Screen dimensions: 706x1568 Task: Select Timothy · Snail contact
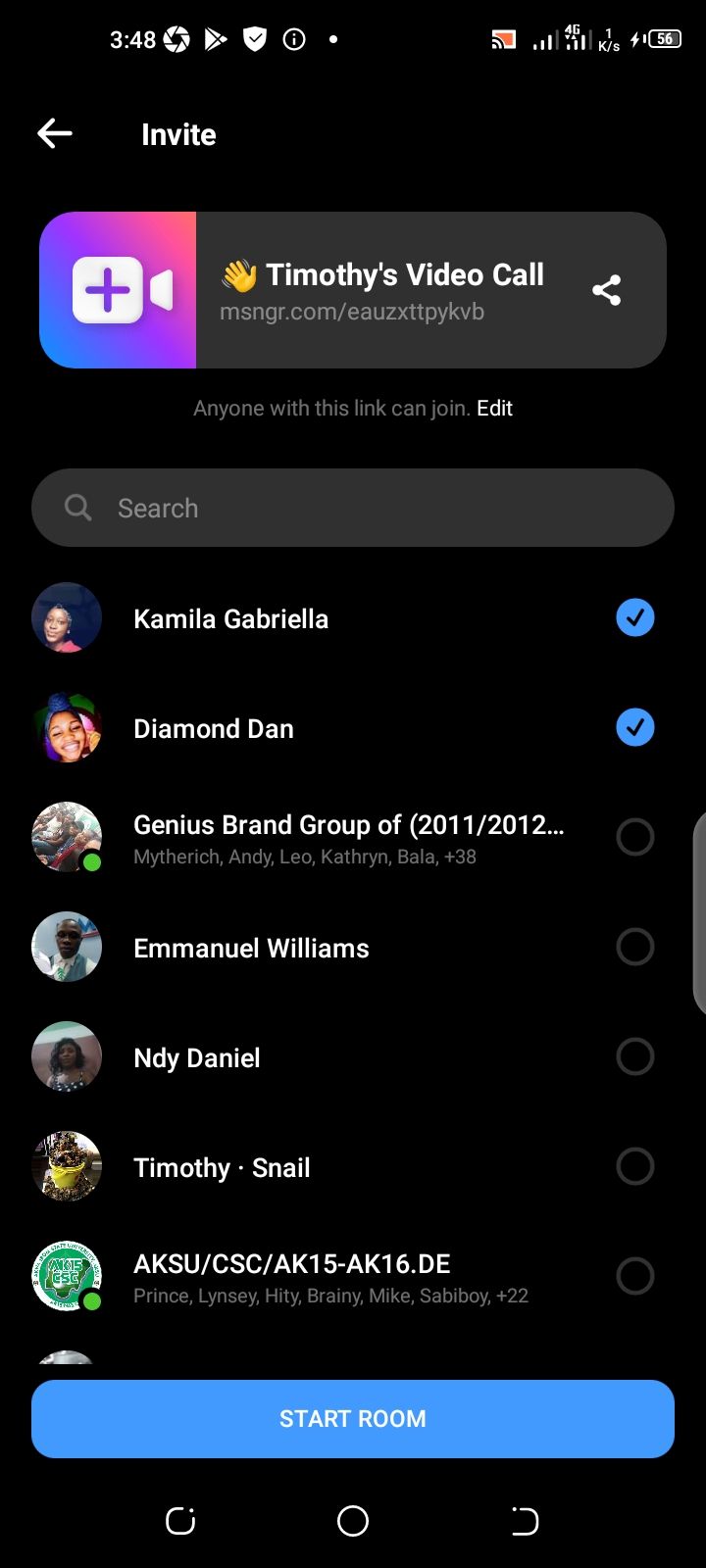[x=634, y=1167]
